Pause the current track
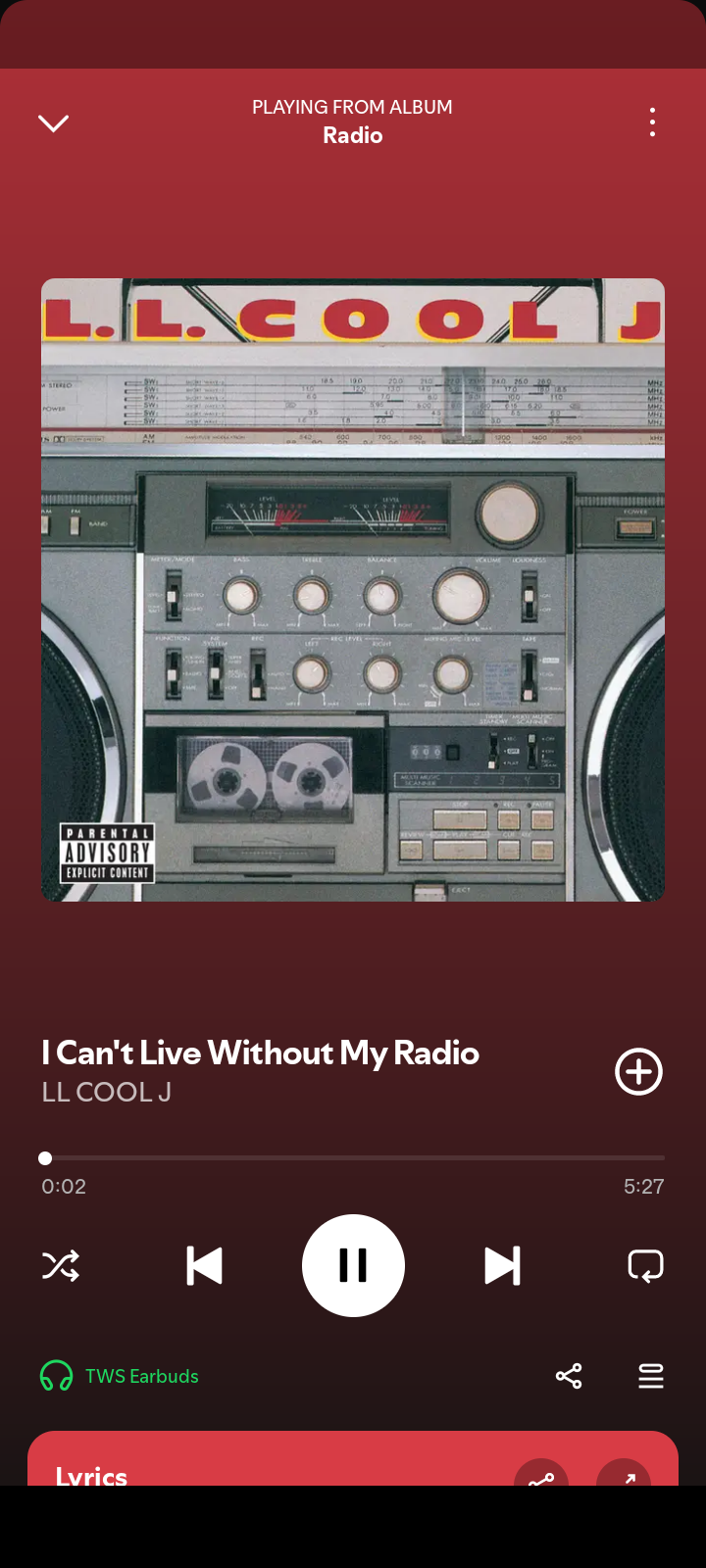 [353, 1265]
